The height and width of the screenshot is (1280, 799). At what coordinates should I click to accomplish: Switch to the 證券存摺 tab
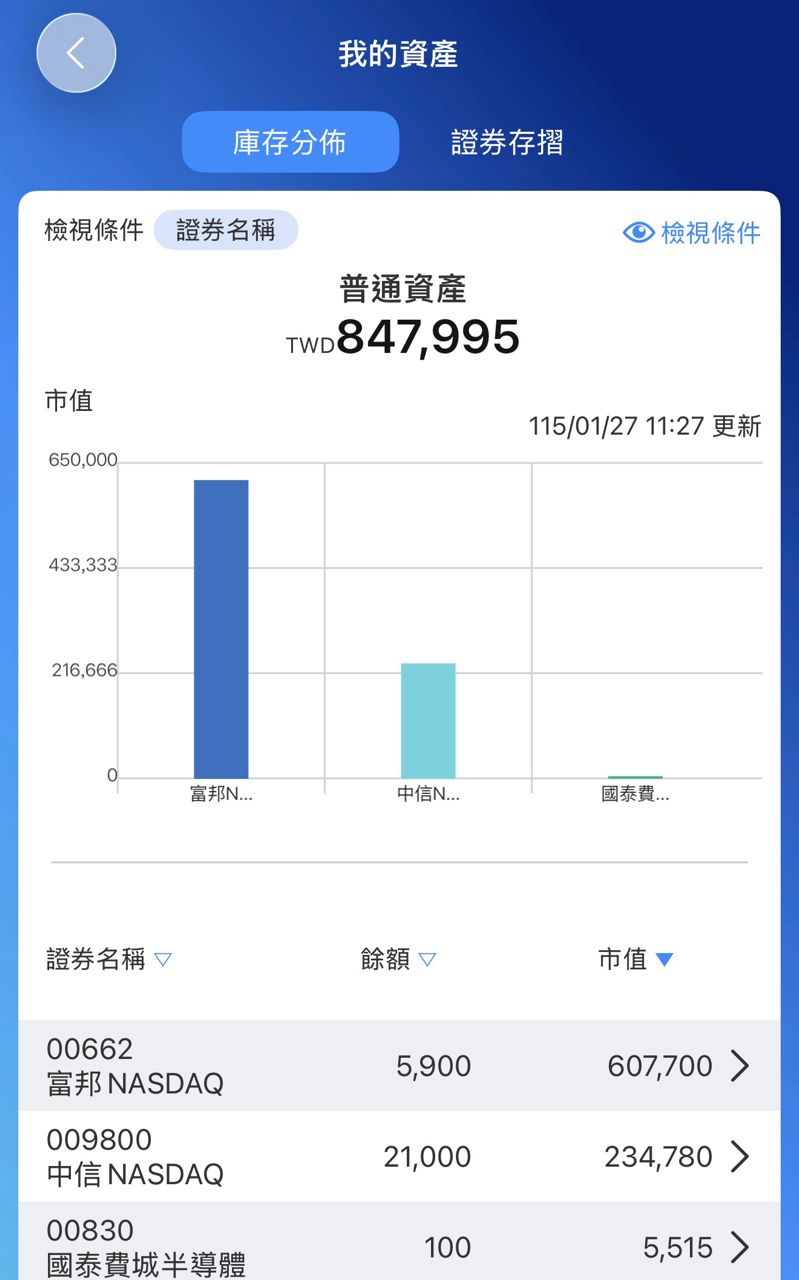point(507,142)
